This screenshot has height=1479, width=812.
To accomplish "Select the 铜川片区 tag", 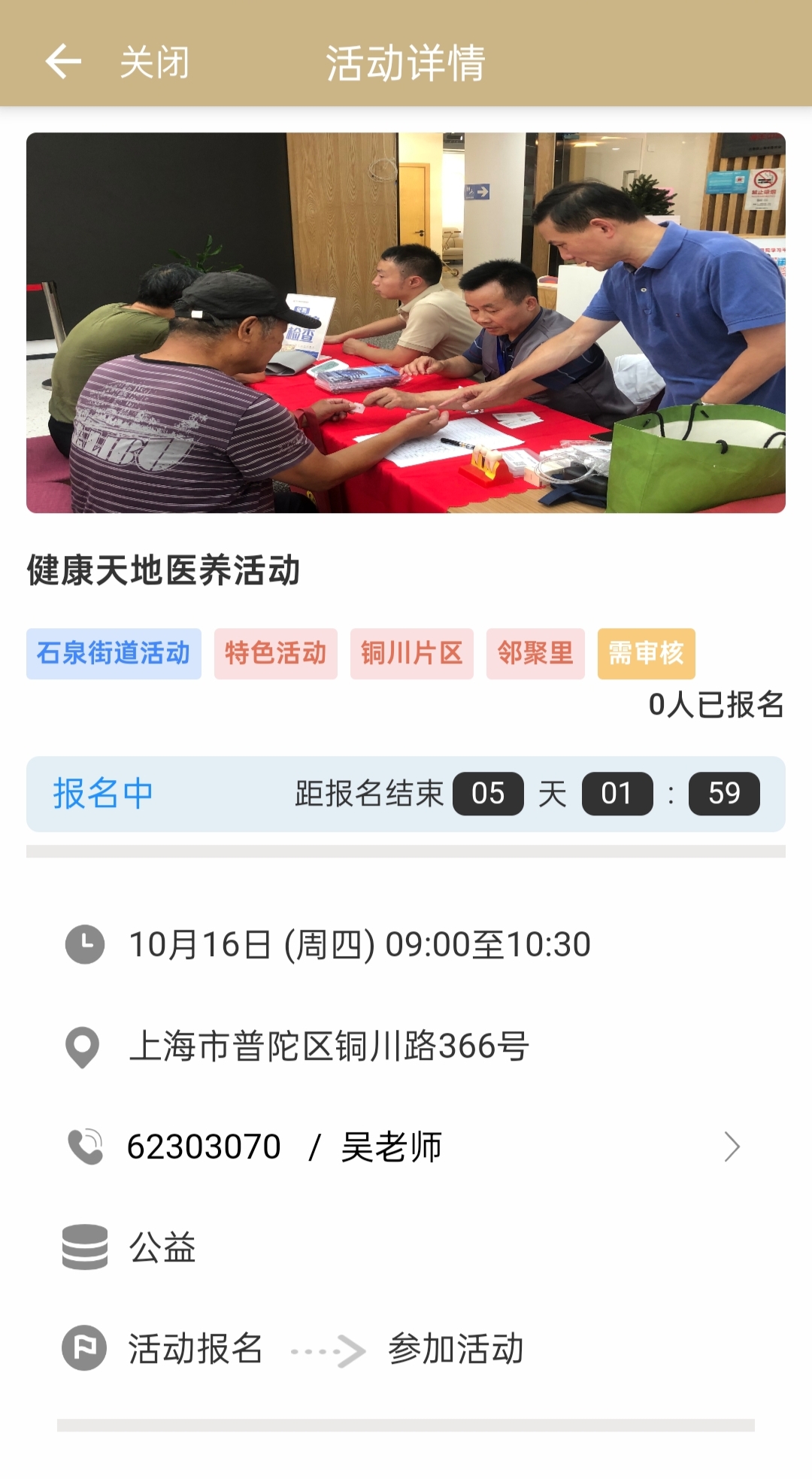I will pyautogui.click(x=411, y=653).
